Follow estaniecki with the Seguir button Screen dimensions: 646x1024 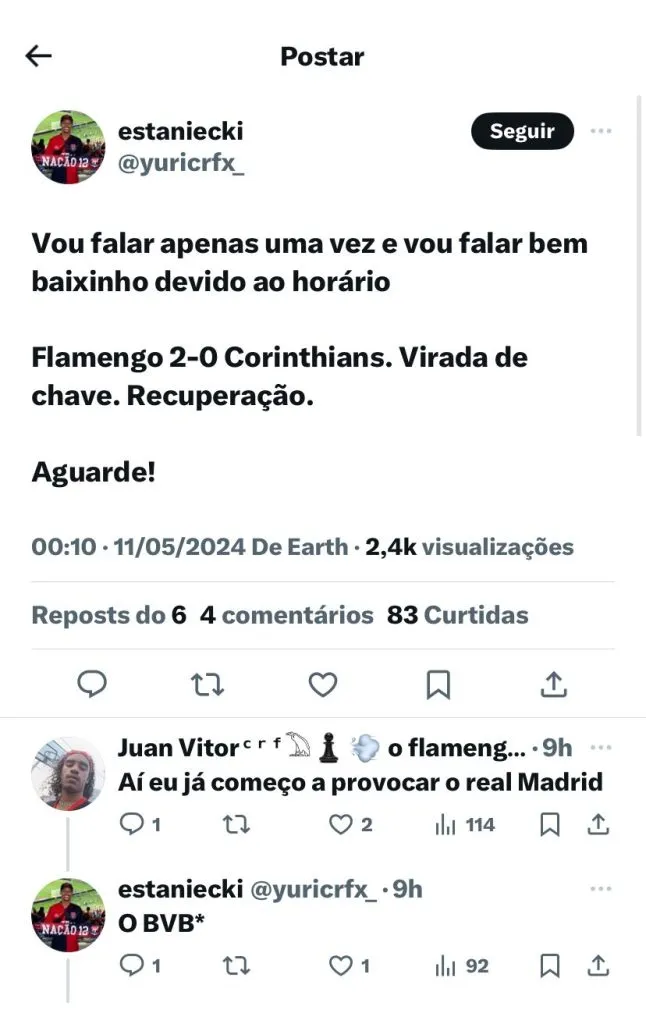522,132
